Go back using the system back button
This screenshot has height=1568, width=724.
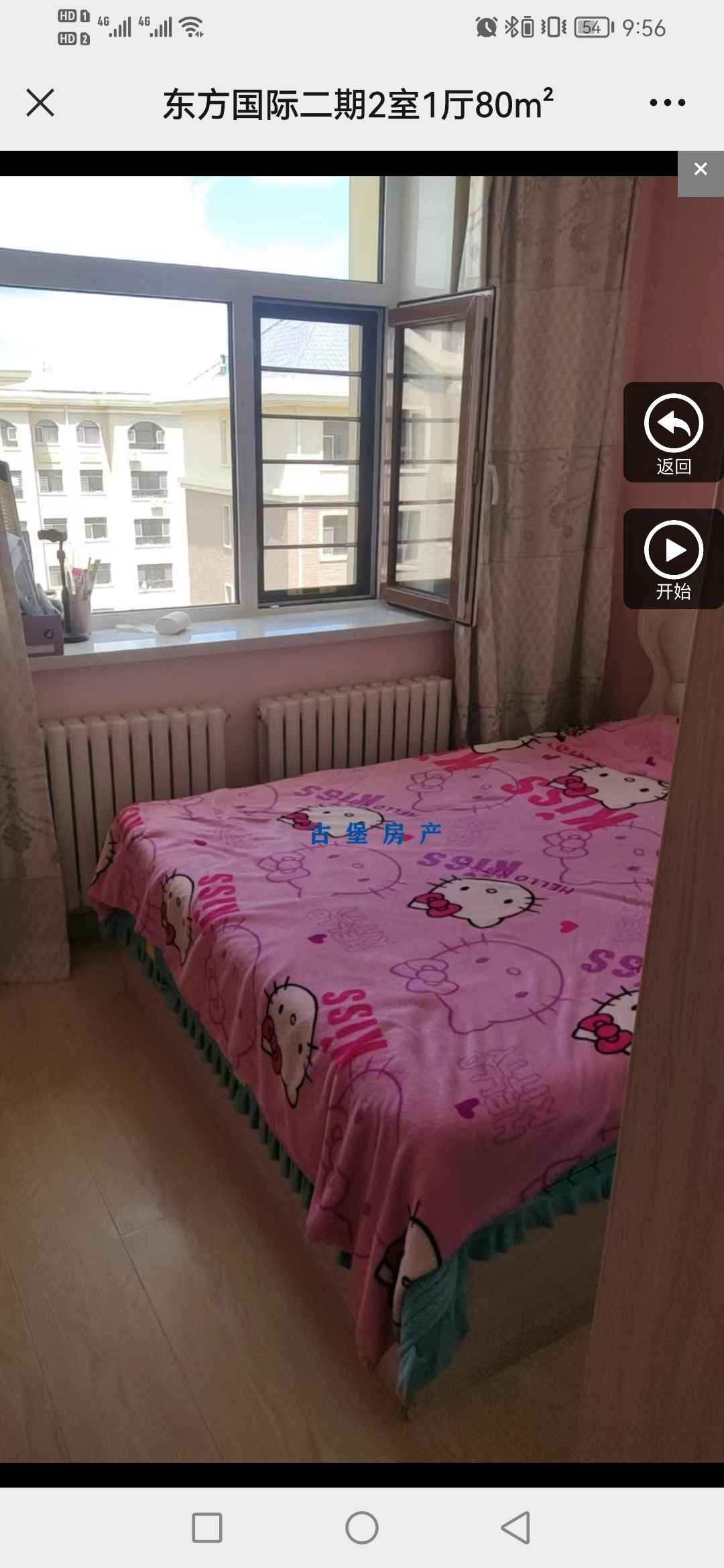tap(516, 1528)
